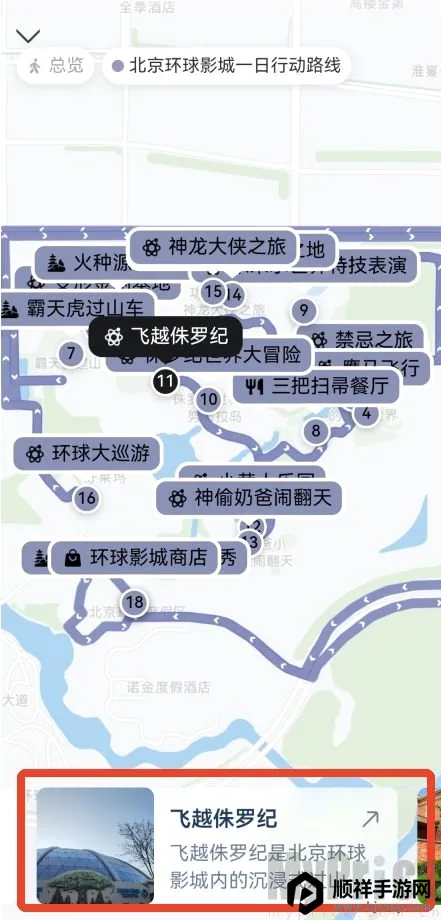
Task: Select the 总览 overview chip
Action: [x=56, y=66]
